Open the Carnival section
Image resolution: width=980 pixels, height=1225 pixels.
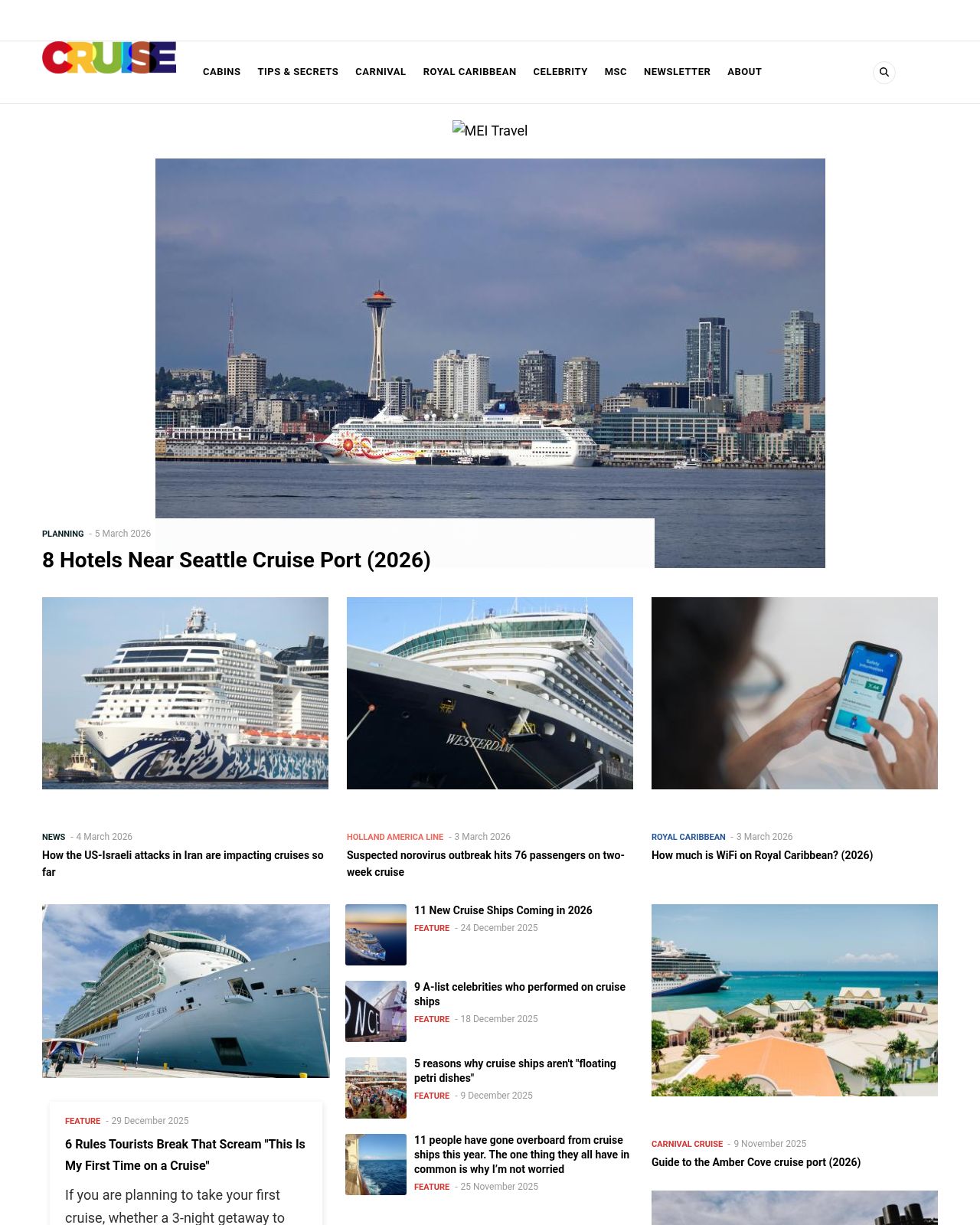point(381,72)
